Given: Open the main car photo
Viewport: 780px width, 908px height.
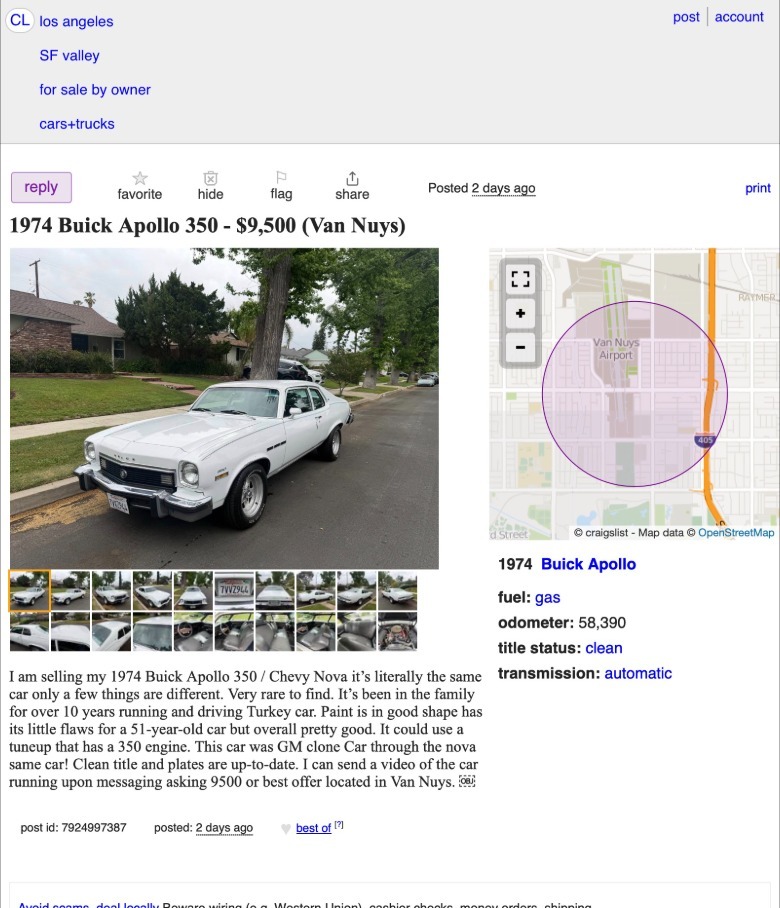Looking at the screenshot, I should tap(224, 408).
